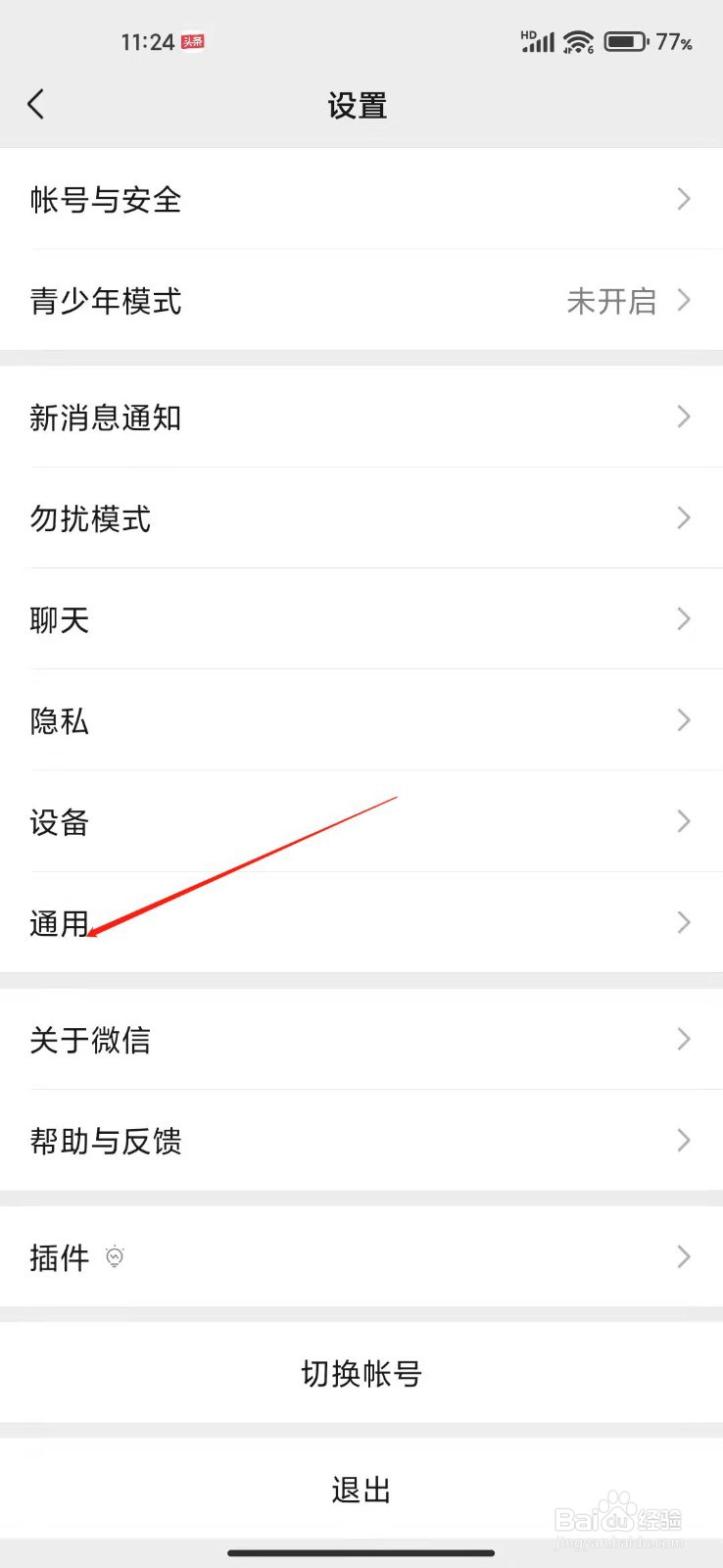Tap the 切换帐号 switch account button
Viewport: 723px width, 1568px height.
[x=361, y=1373]
